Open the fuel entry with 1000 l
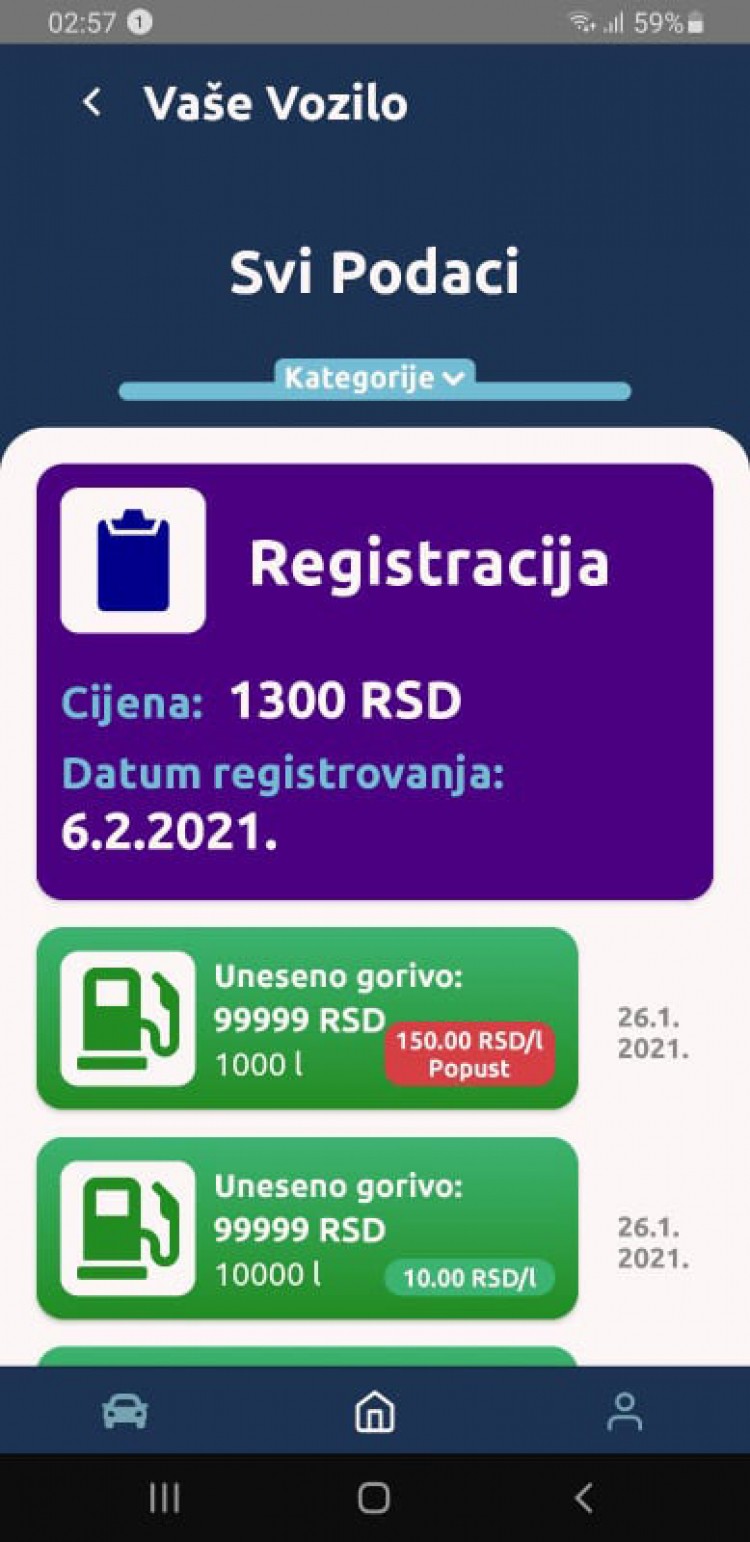This screenshot has height=1542, width=750. coord(307,1018)
